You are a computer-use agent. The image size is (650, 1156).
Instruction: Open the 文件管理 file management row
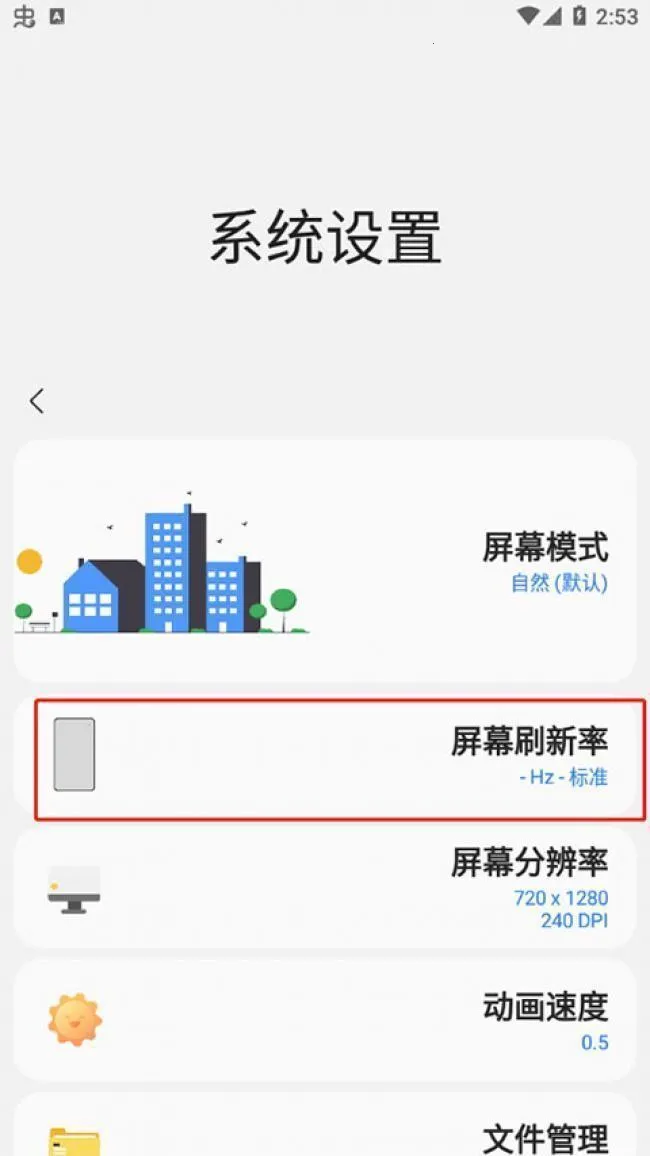click(325, 1130)
